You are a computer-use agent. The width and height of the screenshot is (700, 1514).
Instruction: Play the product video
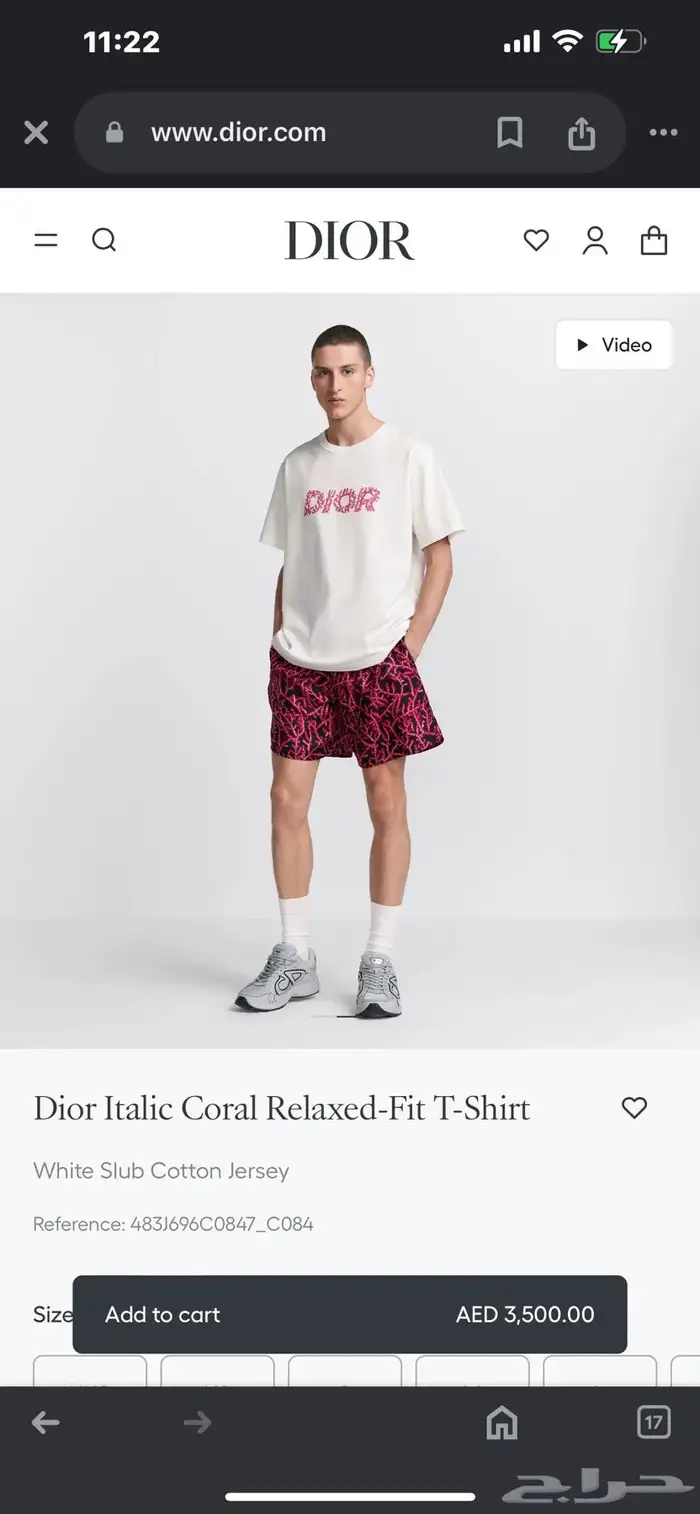point(614,345)
